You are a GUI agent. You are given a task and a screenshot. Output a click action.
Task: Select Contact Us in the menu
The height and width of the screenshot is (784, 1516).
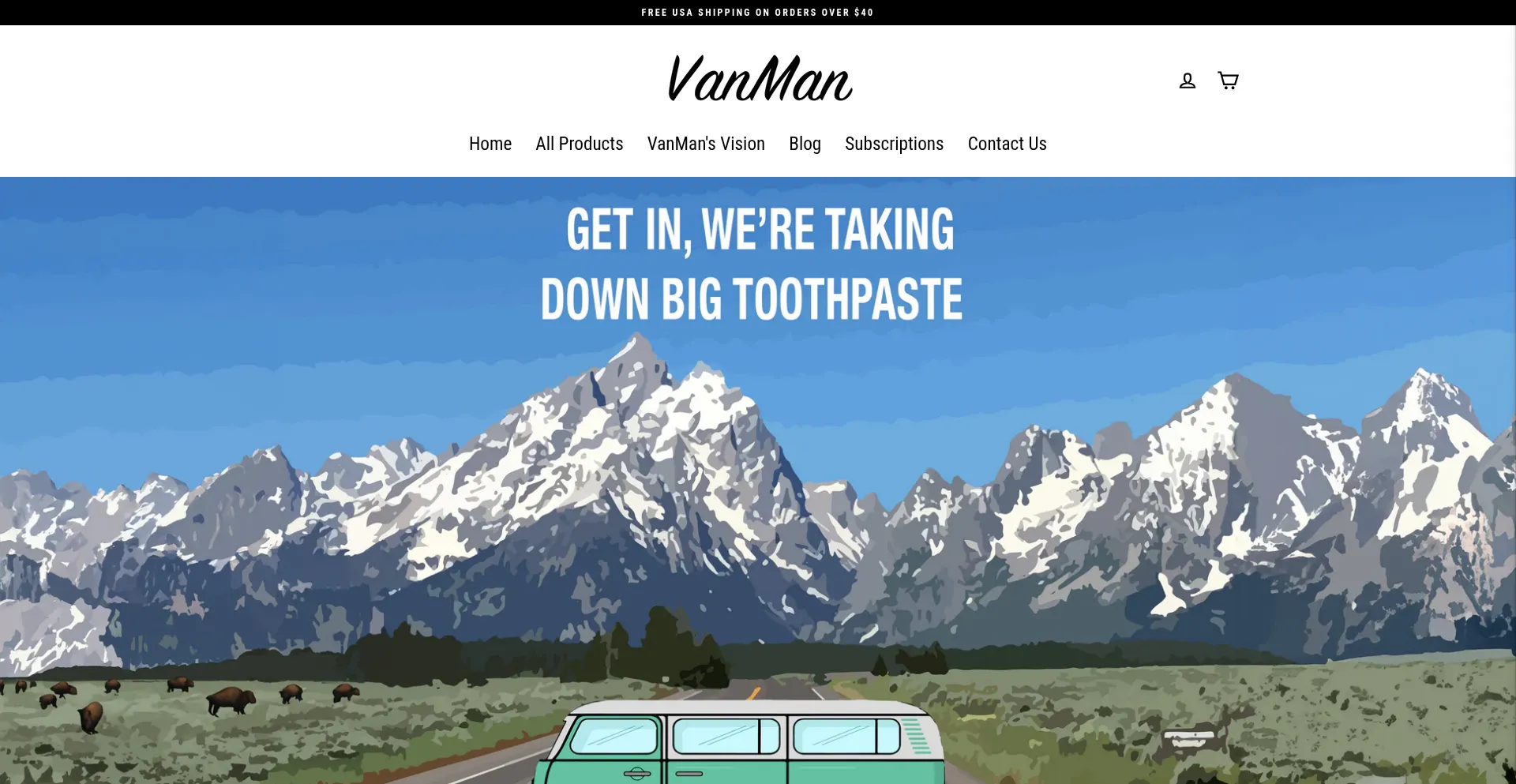point(1007,144)
